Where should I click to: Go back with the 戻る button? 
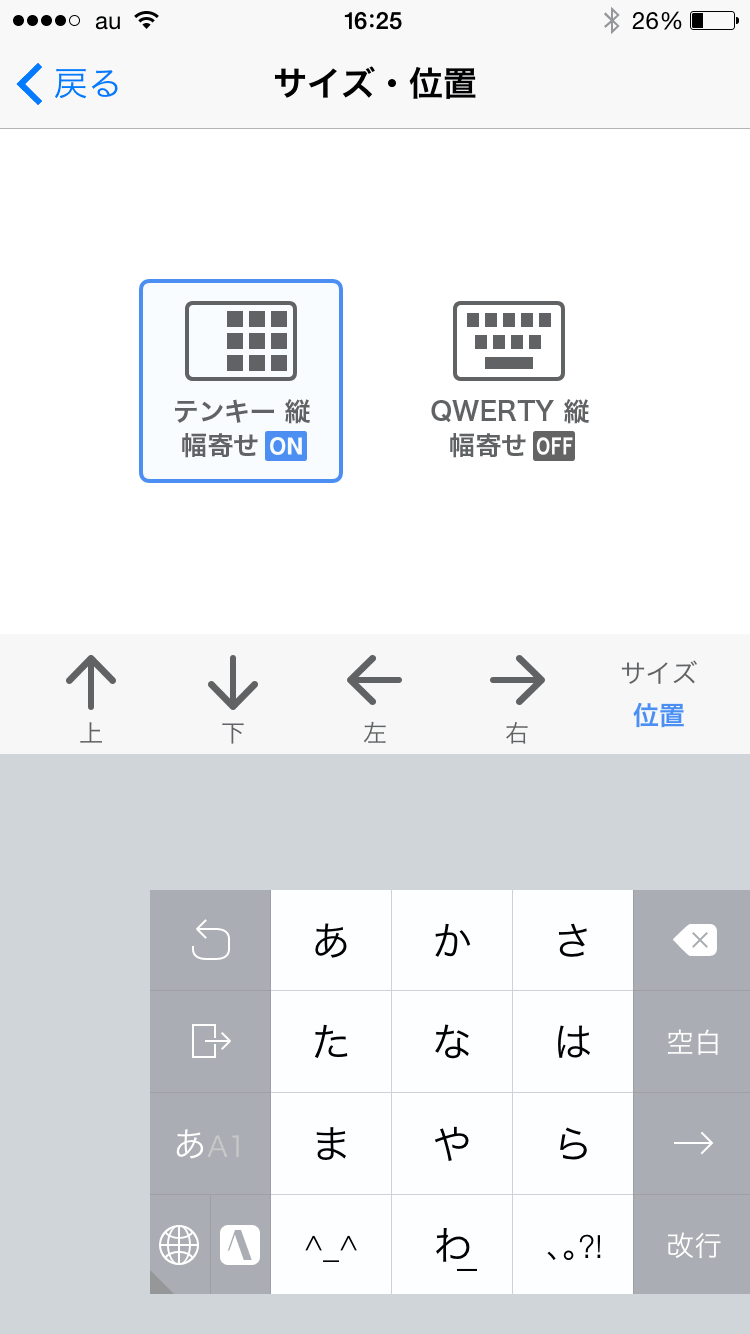68,84
